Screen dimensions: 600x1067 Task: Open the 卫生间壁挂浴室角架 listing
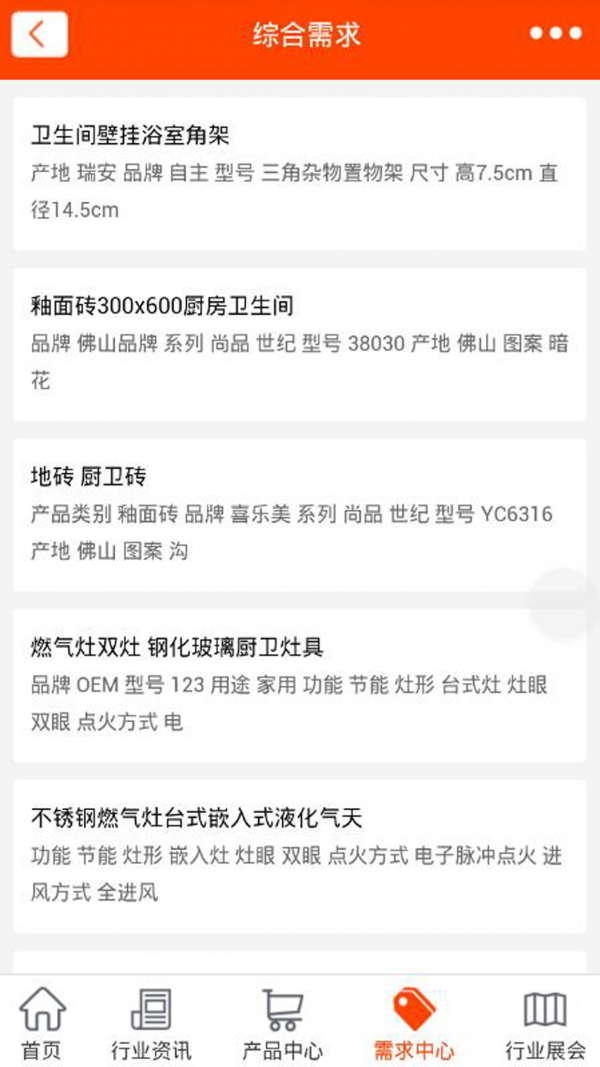click(x=299, y=173)
